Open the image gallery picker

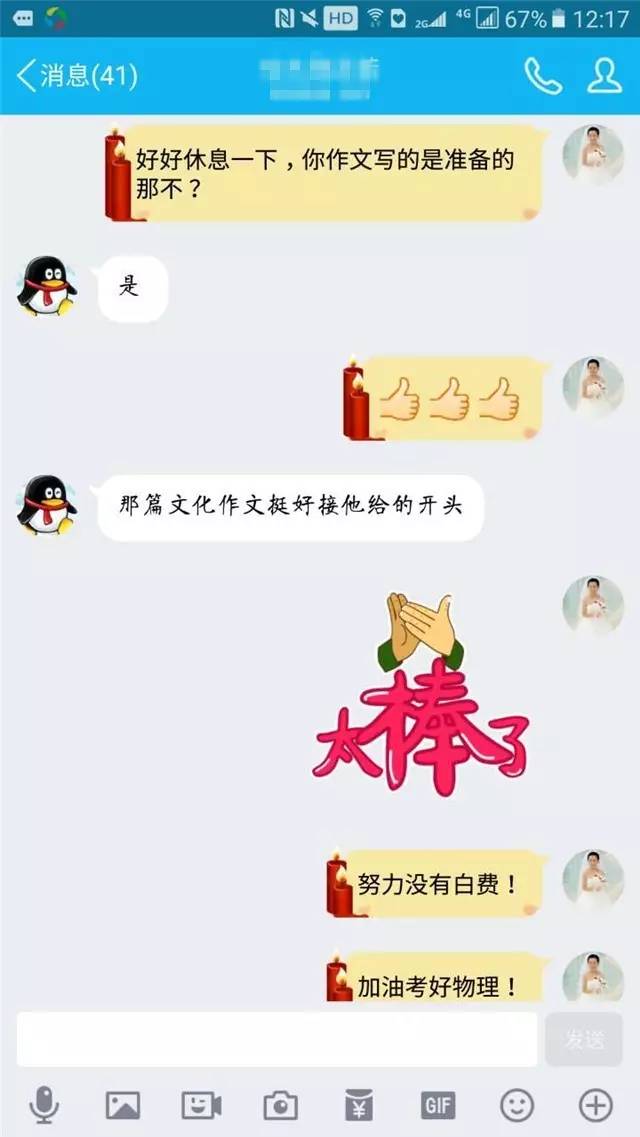coord(123,1104)
